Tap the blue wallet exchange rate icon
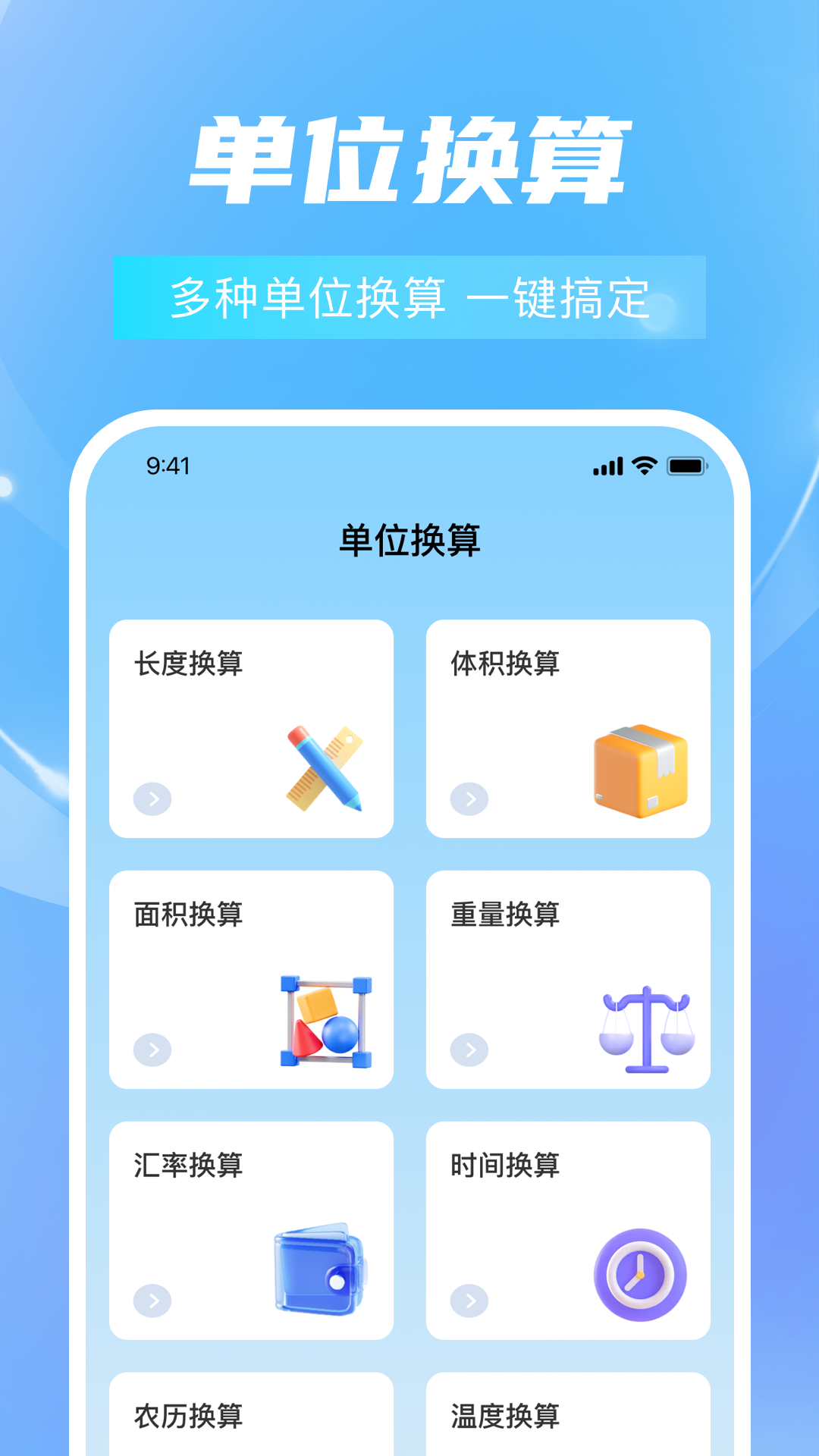Screen dimensions: 819x1456 316,1268
